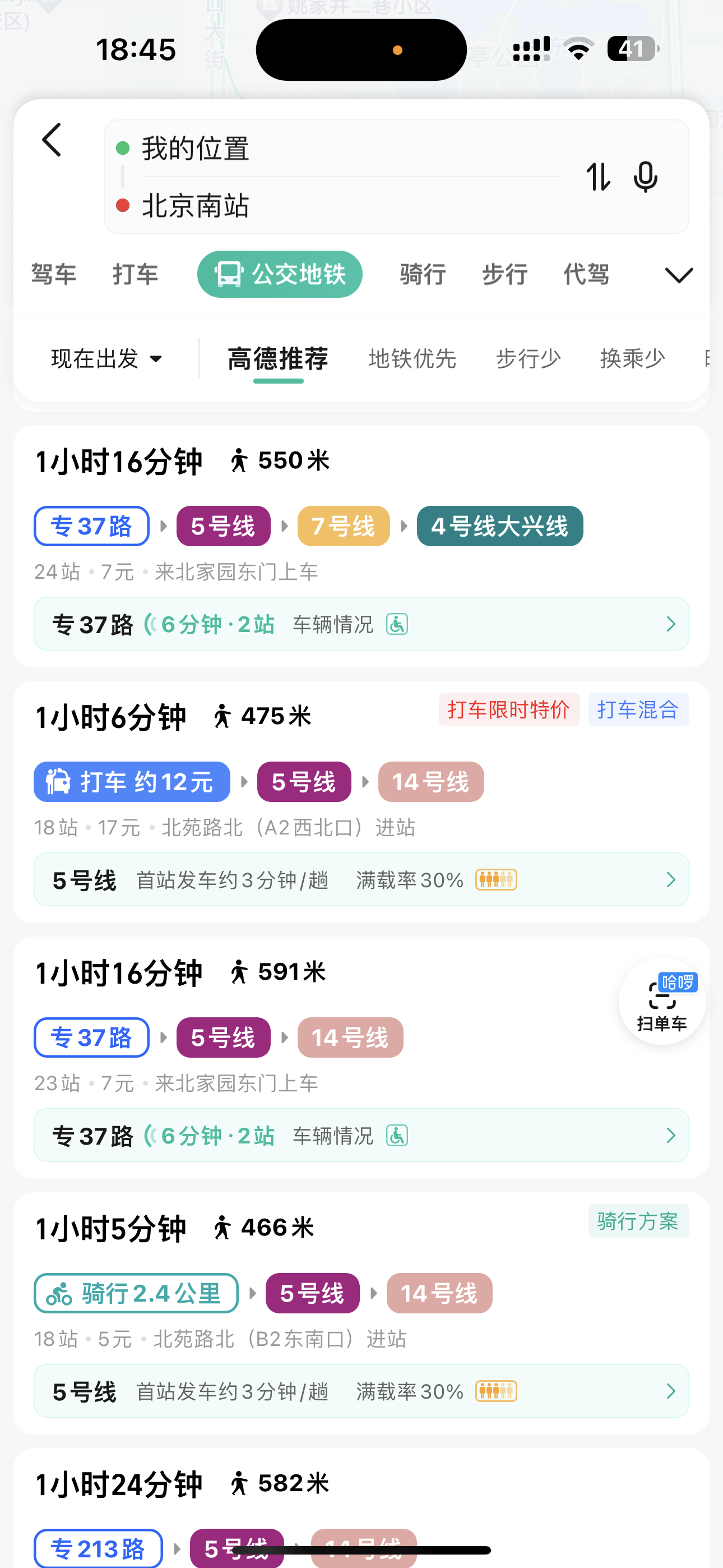Switch to the 驾车 tab
723x1568 pixels.
54,275
